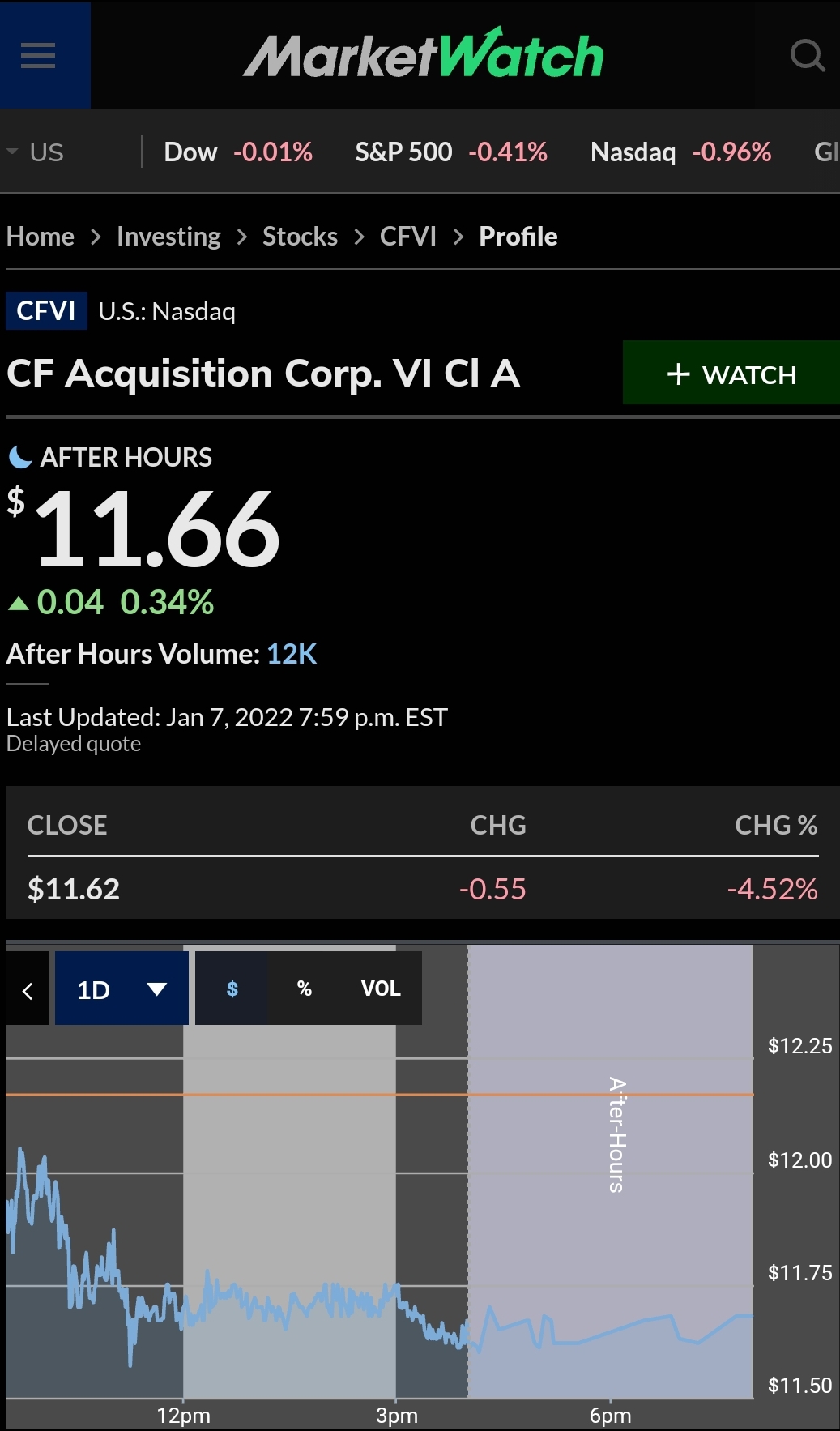Open the CFVI breadcrumb link
This screenshot has height=1431, width=840.
coord(408,237)
